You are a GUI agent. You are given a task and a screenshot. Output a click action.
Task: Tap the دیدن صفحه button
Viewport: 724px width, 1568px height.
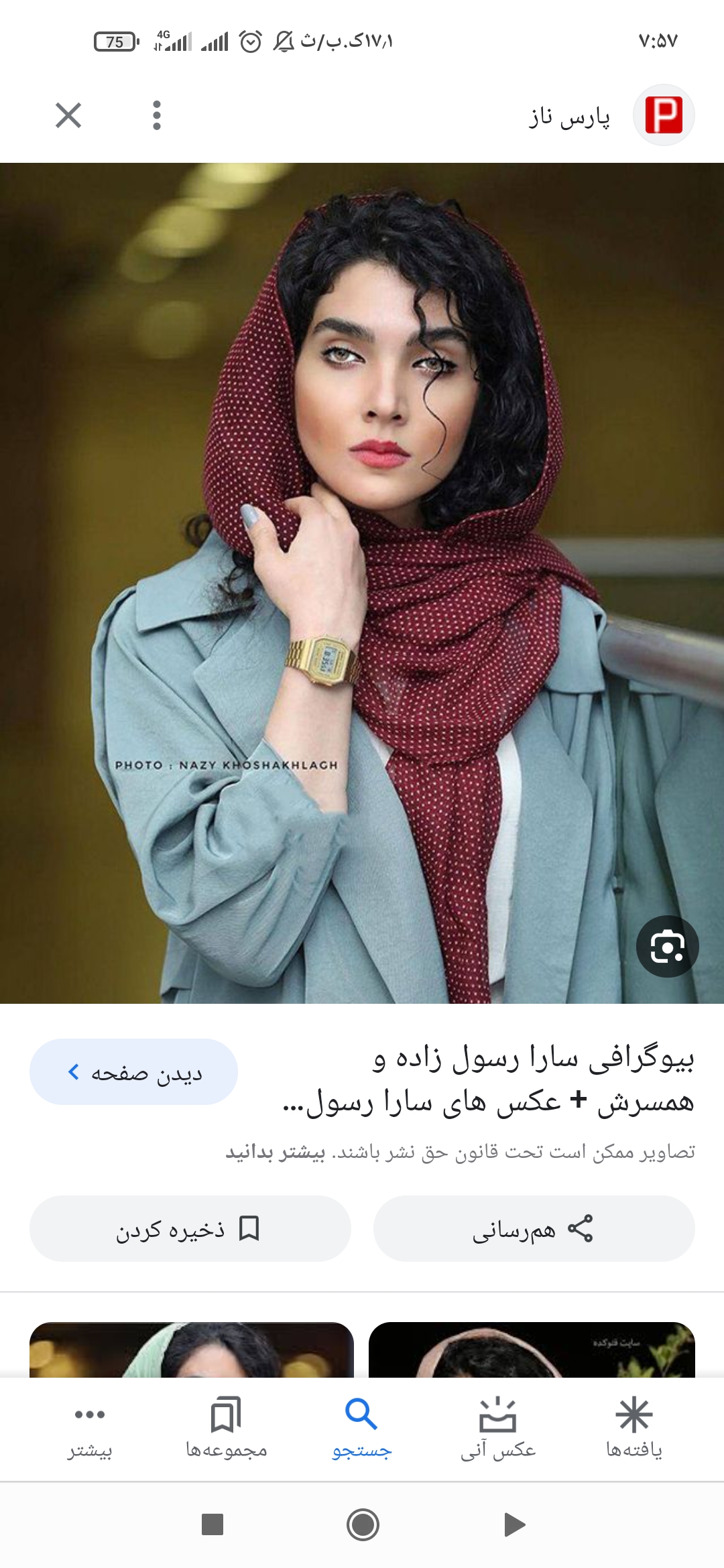pos(133,1072)
